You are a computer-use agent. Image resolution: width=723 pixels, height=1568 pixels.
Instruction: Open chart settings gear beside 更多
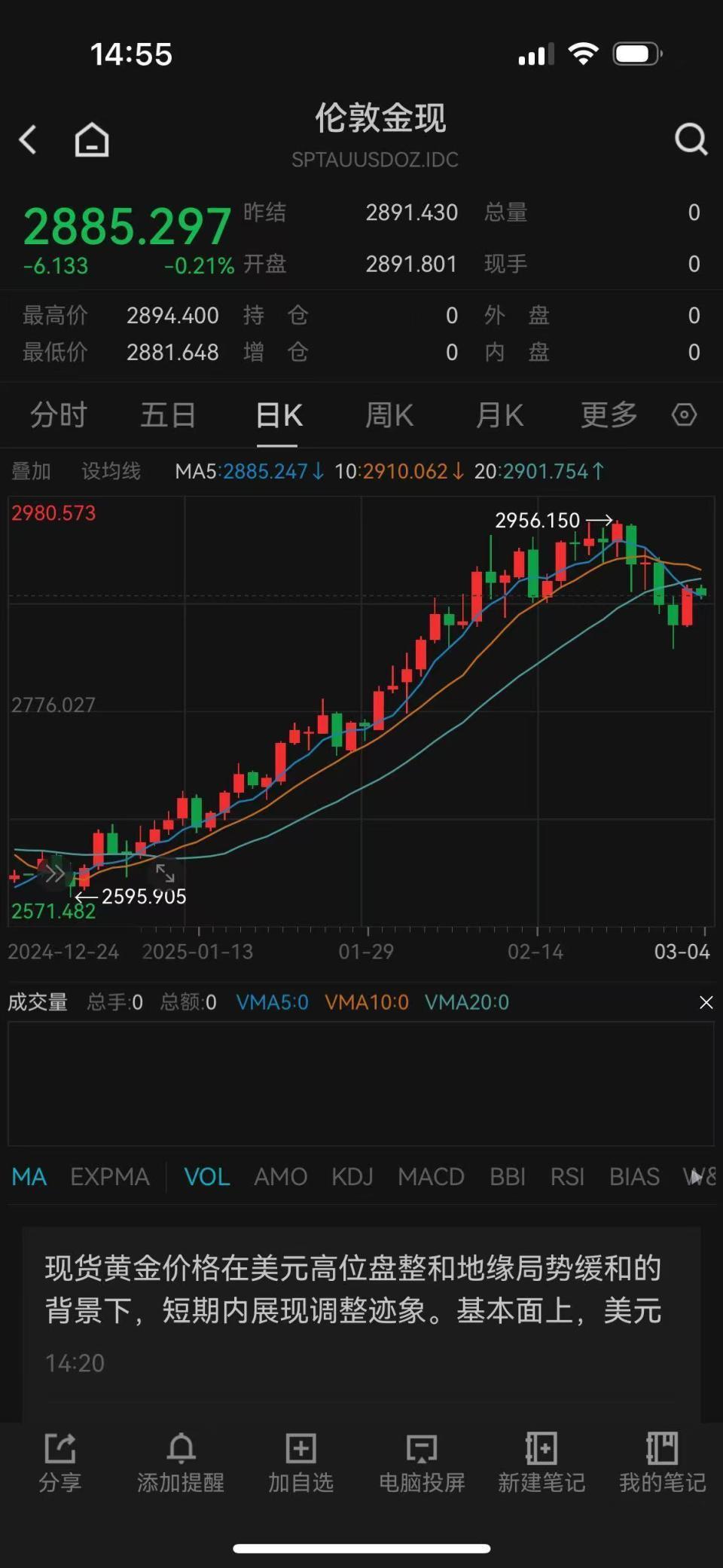click(684, 414)
